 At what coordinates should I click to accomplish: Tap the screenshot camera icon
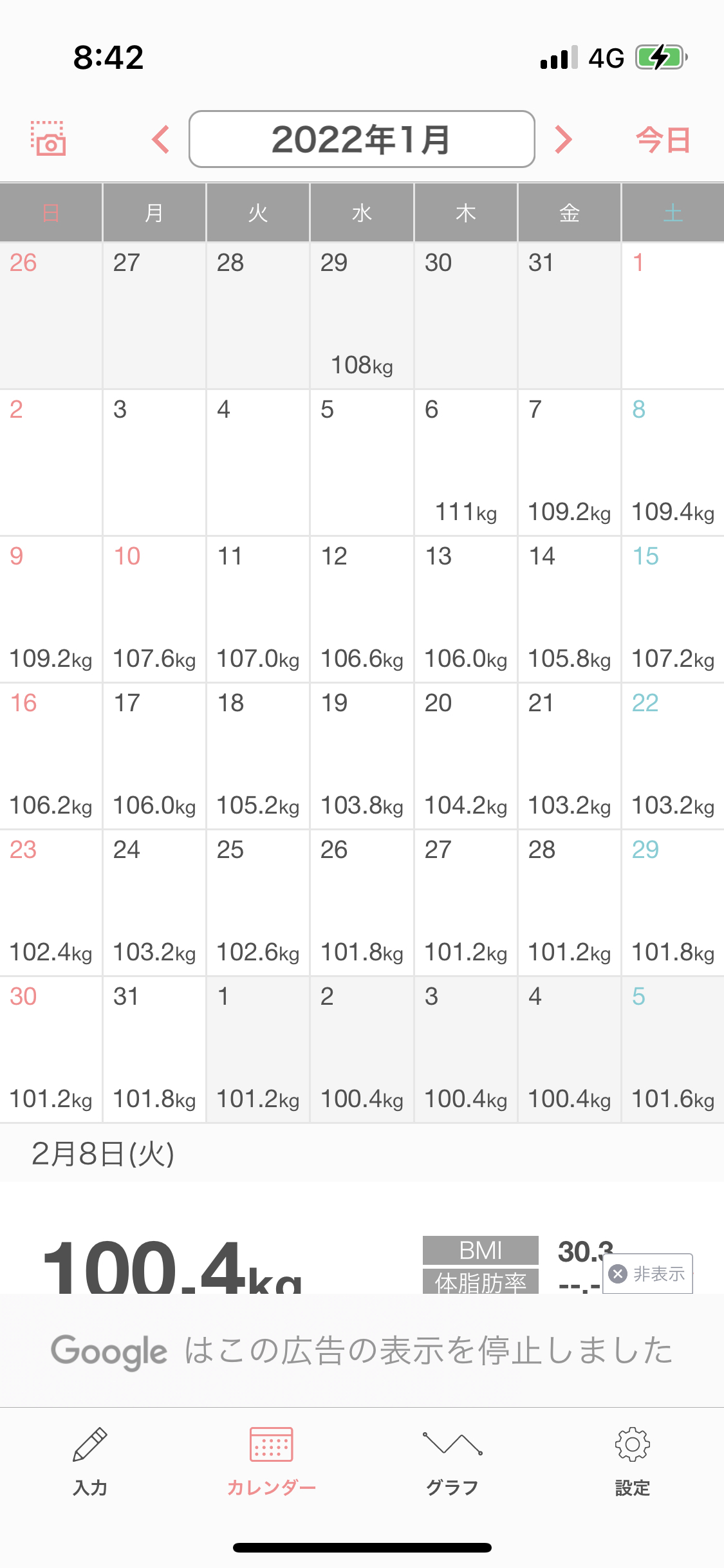(48, 138)
